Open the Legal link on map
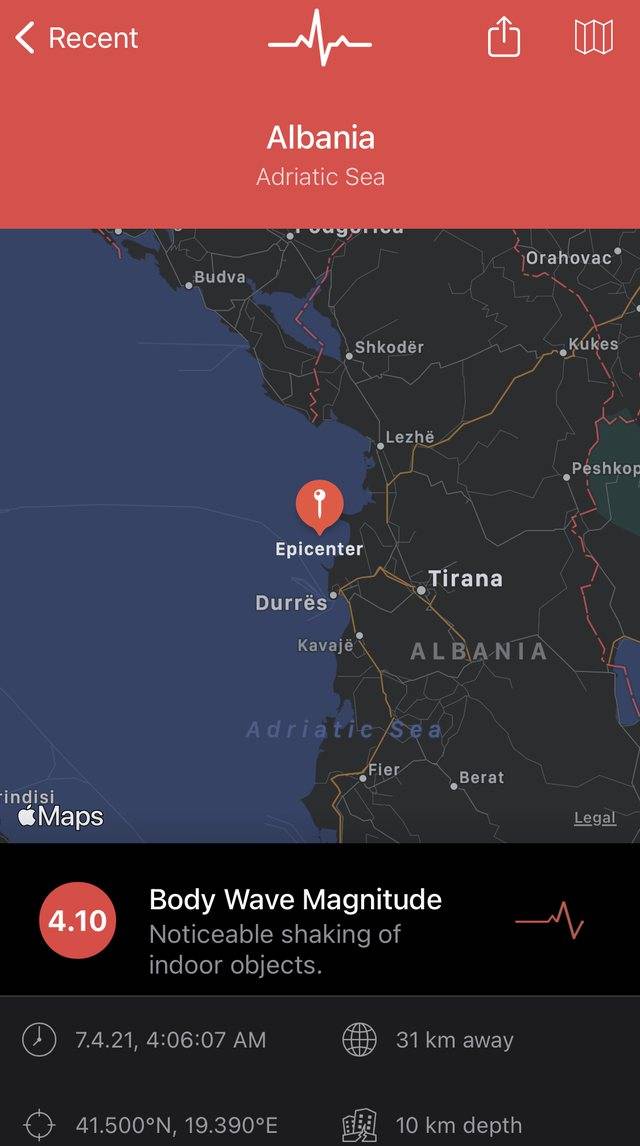The height and width of the screenshot is (1146, 640). point(594,818)
